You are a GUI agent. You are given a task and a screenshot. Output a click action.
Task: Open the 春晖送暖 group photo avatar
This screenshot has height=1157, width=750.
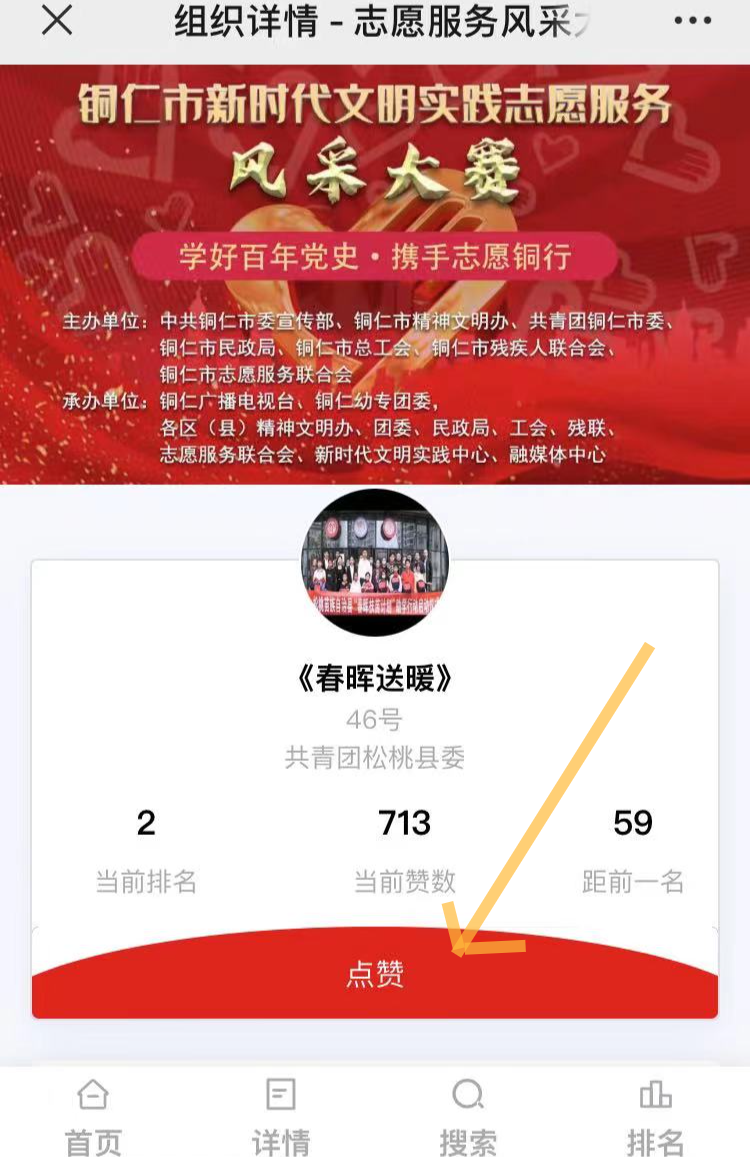coord(375,562)
